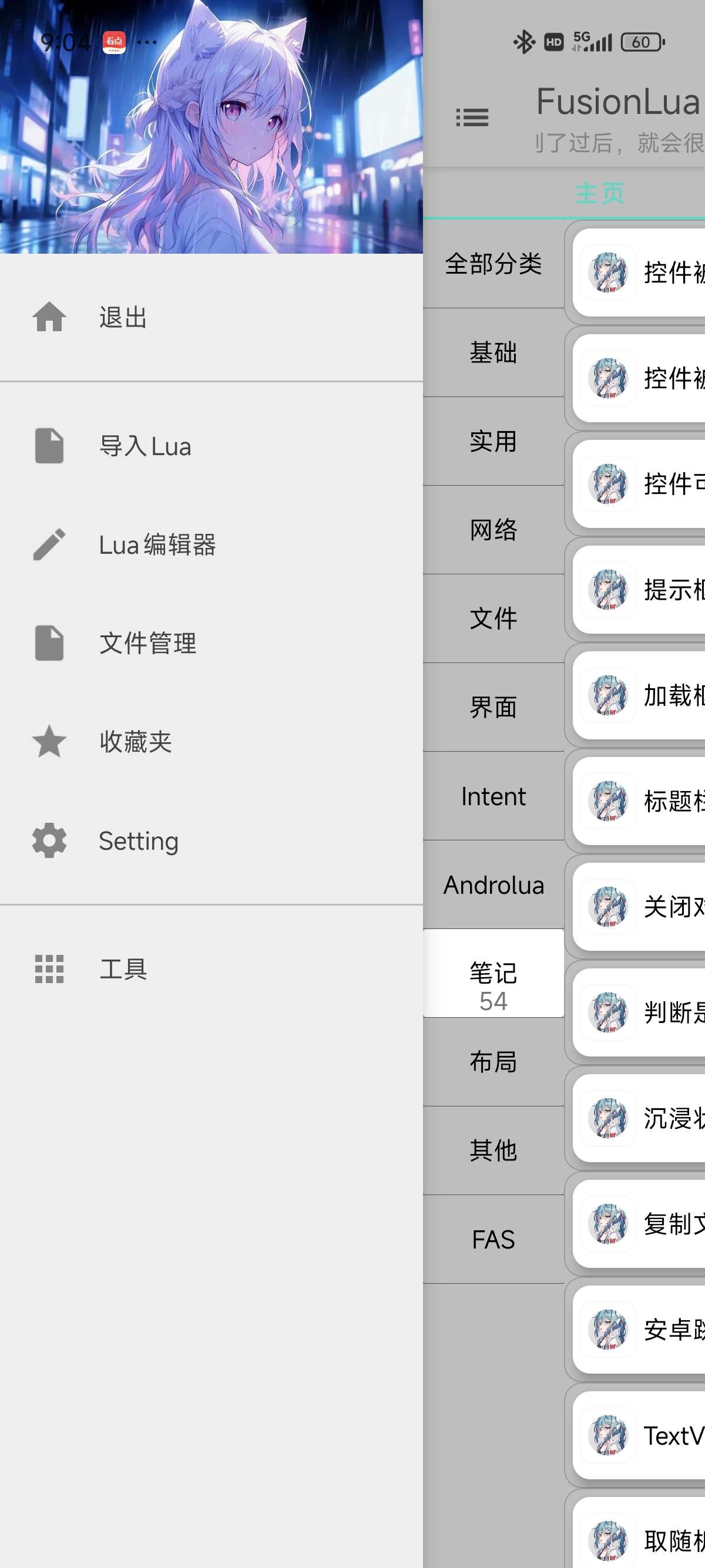Open 导入 Lua
The width and height of the screenshot is (705, 1568).
point(145,446)
